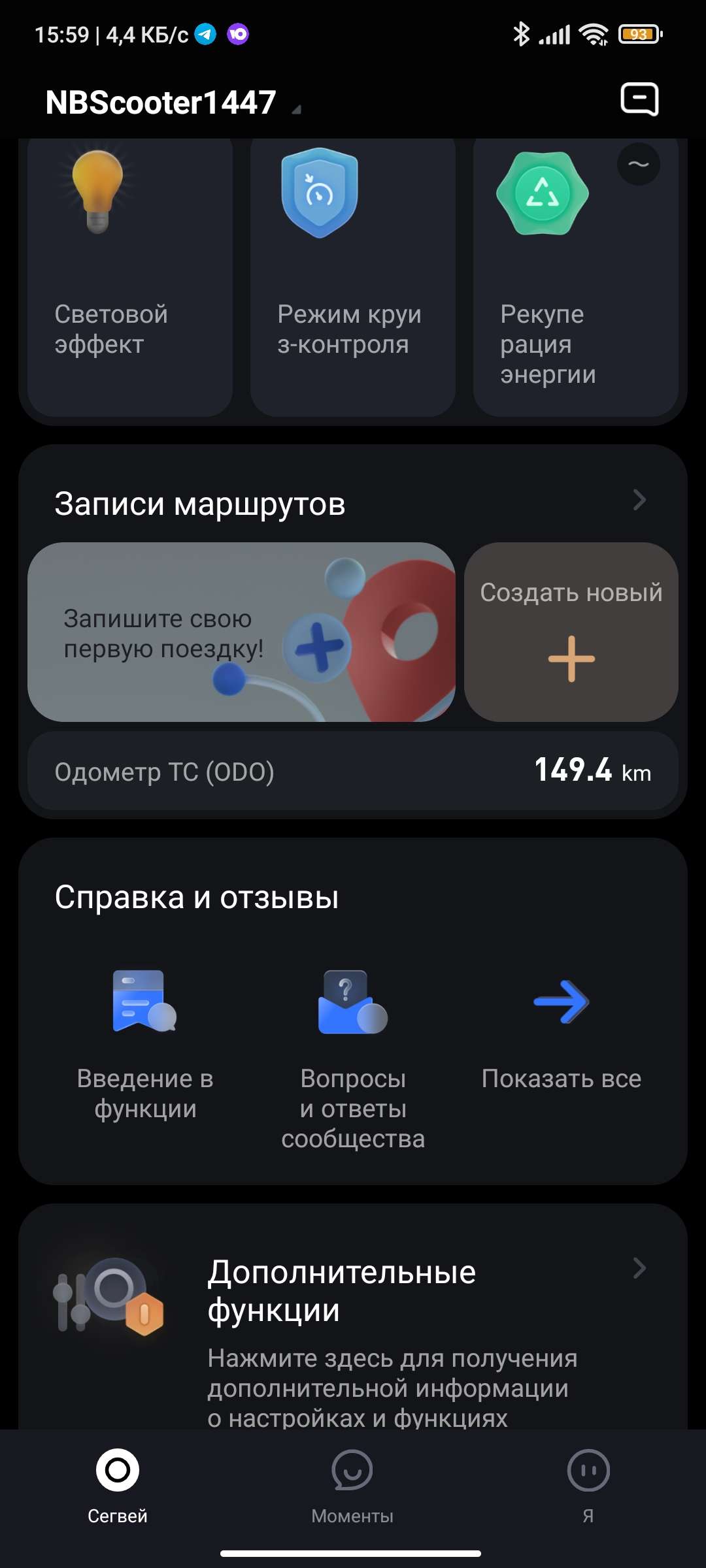Tap the Запишите свою первую поездку banner
706x1568 pixels.
[241, 632]
